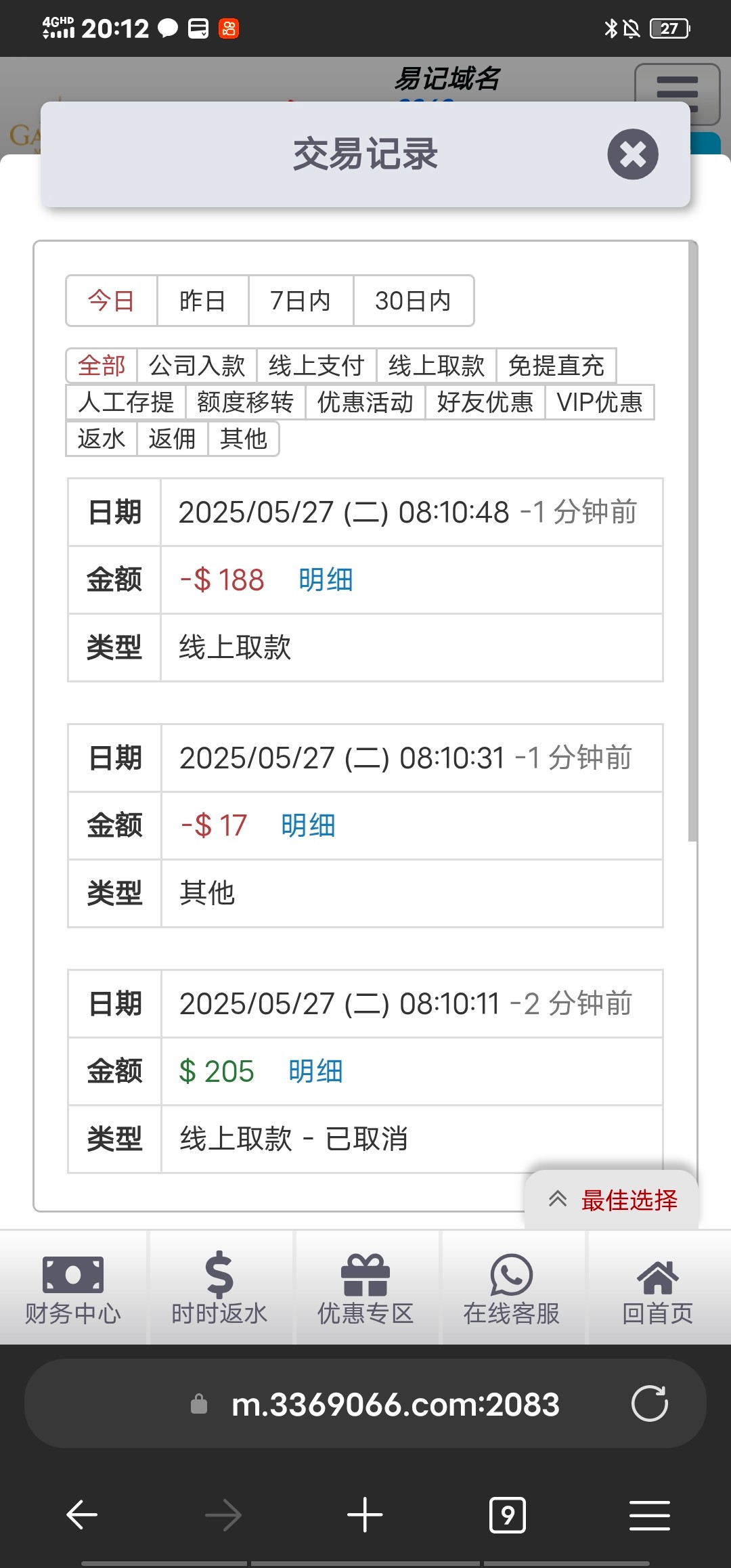Filter by VIP优惠 type

coord(600,402)
